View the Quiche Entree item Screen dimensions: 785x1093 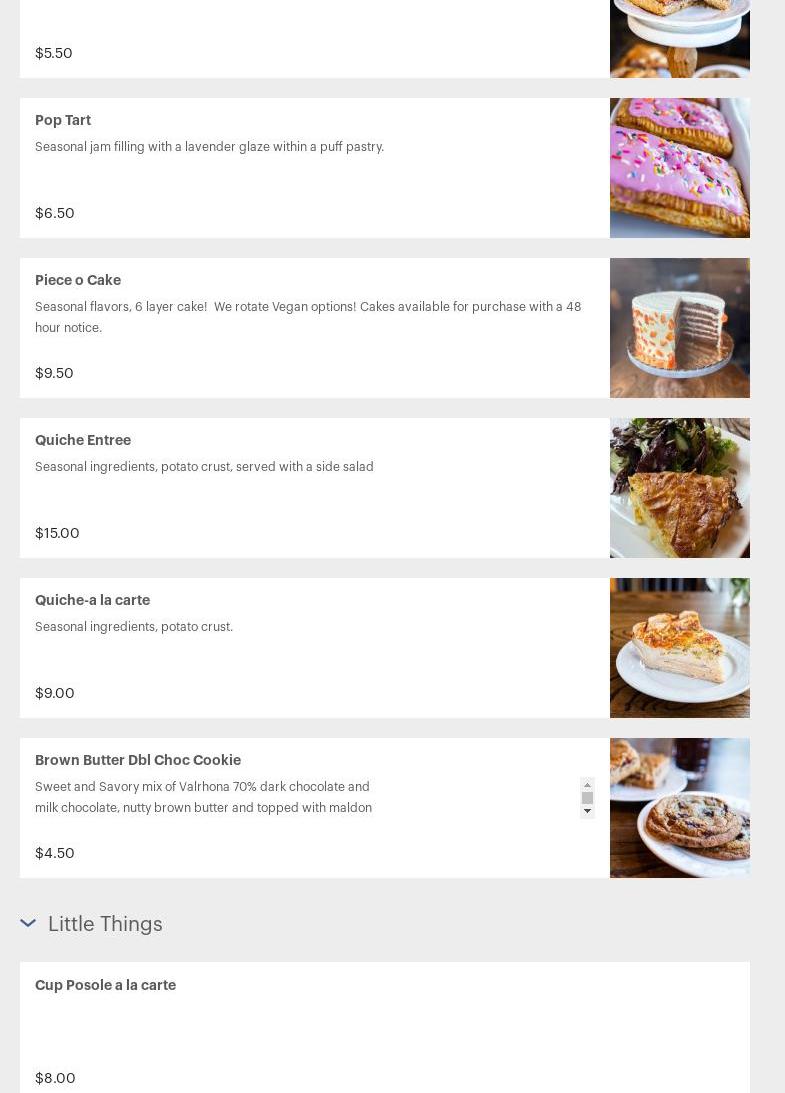tap(83, 440)
